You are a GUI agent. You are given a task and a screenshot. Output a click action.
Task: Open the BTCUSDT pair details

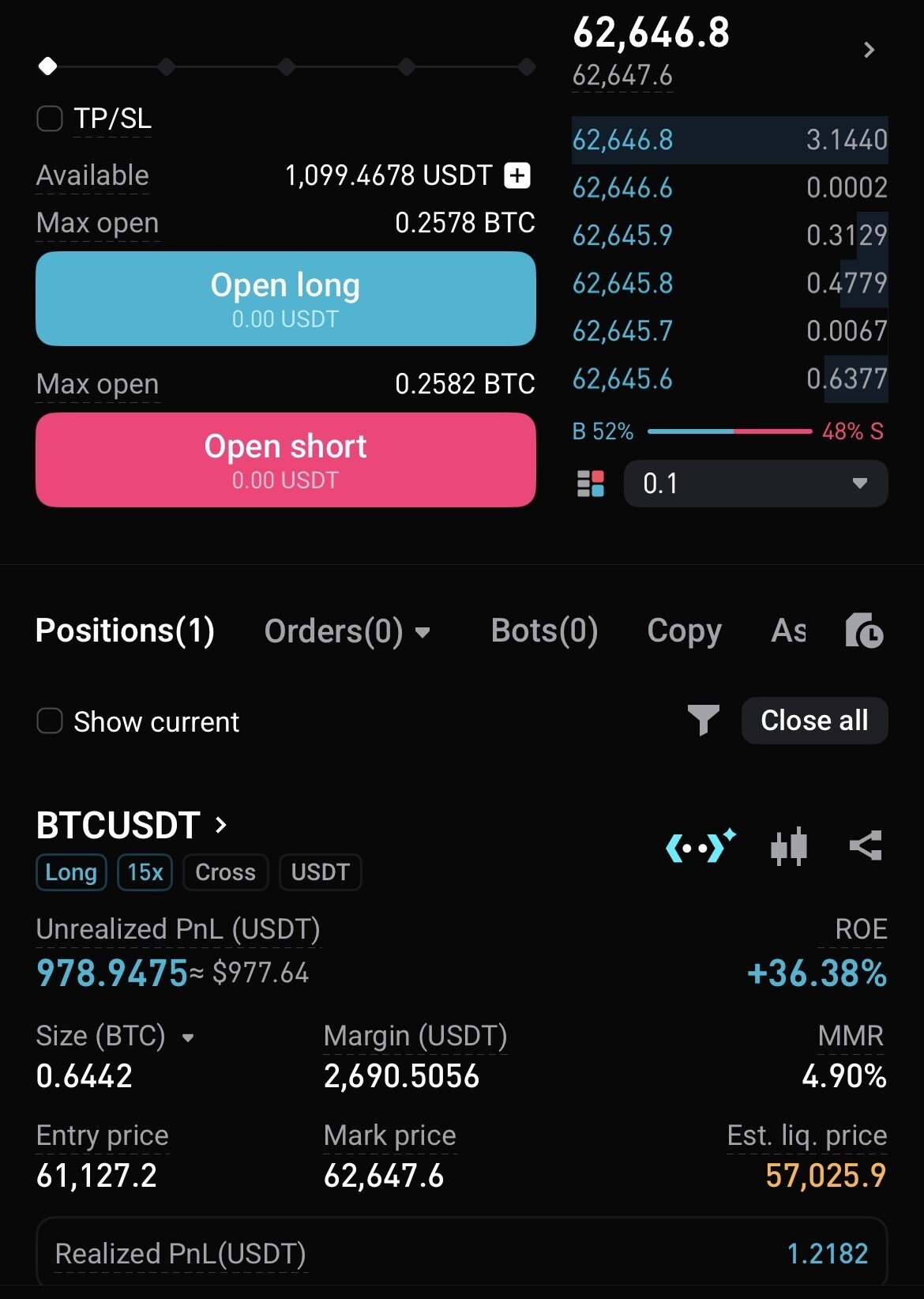[132, 826]
